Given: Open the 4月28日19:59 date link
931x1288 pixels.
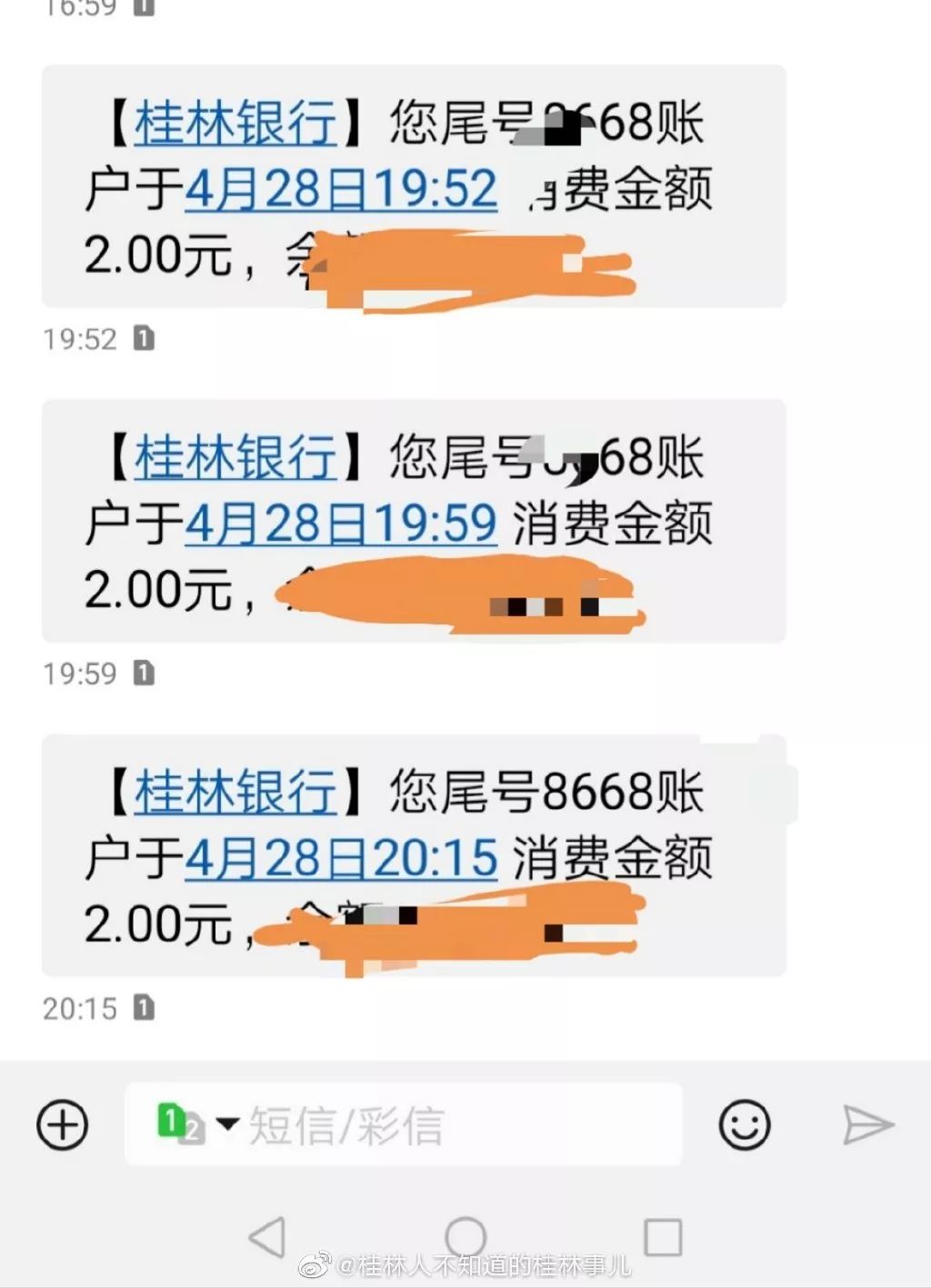Looking at the screenshot, I should pyautogui.click(x=341, y=524).
